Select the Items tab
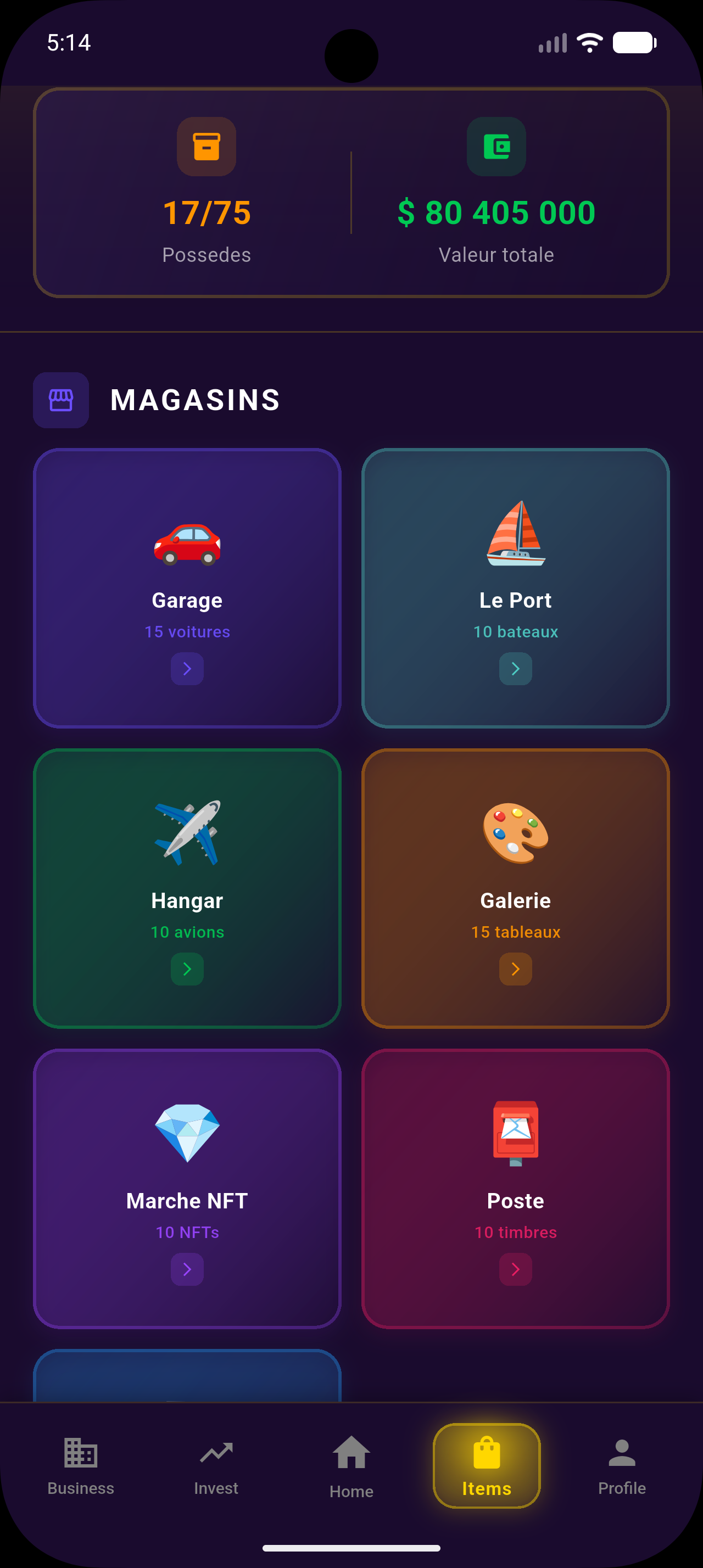The width and height of the screenshot is (703, 1568). (486, 1466)
